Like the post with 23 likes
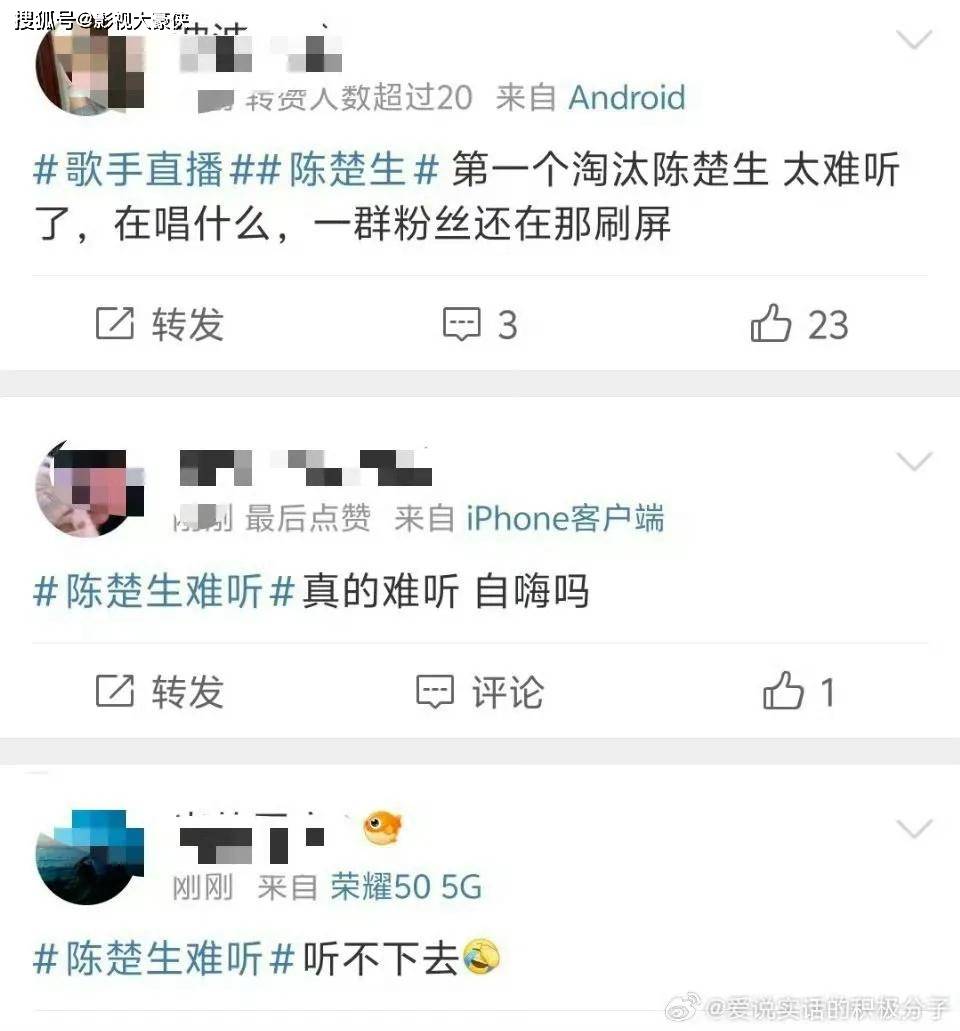 pos(798,324)
